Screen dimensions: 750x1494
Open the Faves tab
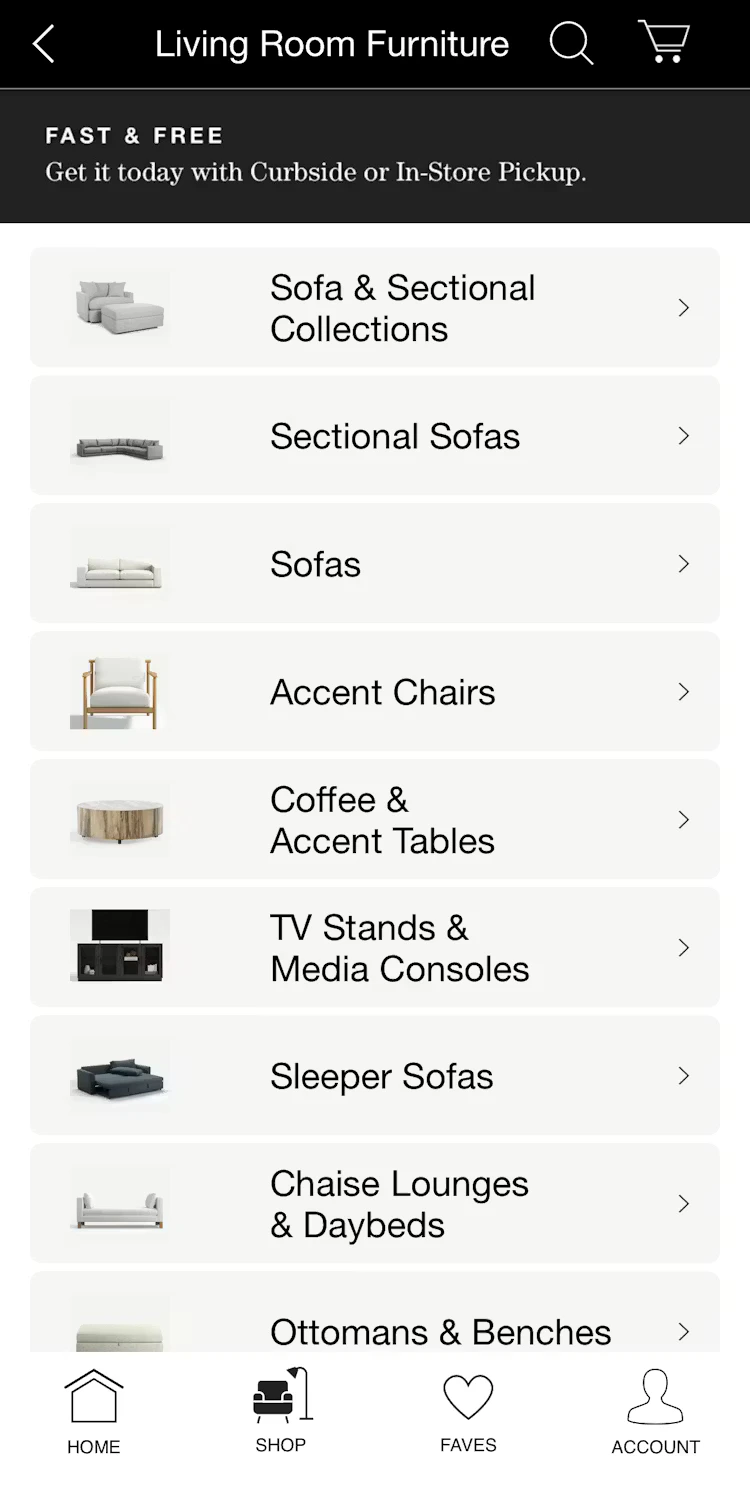[468, 1412]
